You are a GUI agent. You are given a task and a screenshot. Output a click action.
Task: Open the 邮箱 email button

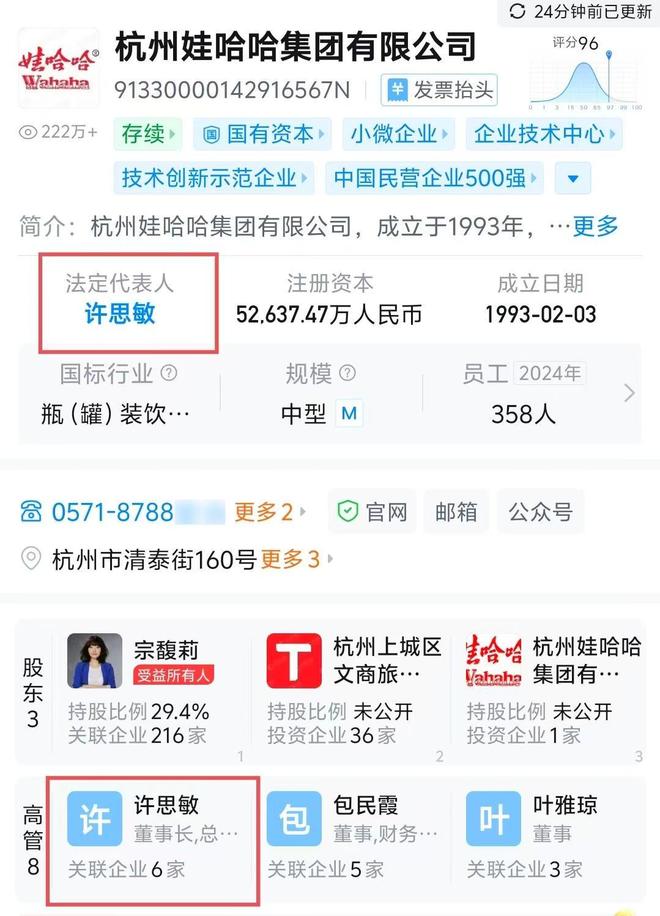click(x=456, y=512)
